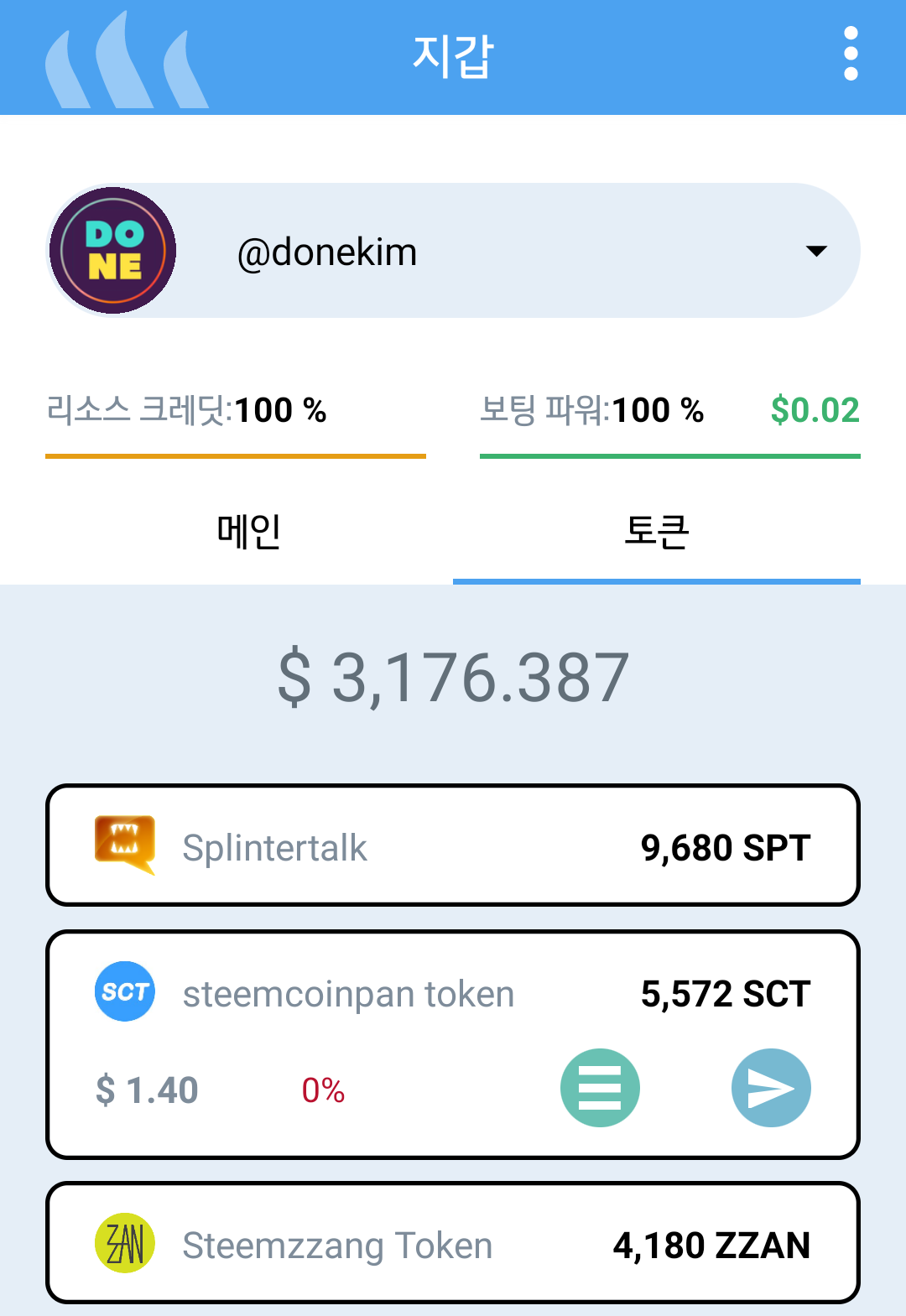Viewport: 906px width, 1316px height.
Task: Open voting value via $0.02 link
Action: 815,410
